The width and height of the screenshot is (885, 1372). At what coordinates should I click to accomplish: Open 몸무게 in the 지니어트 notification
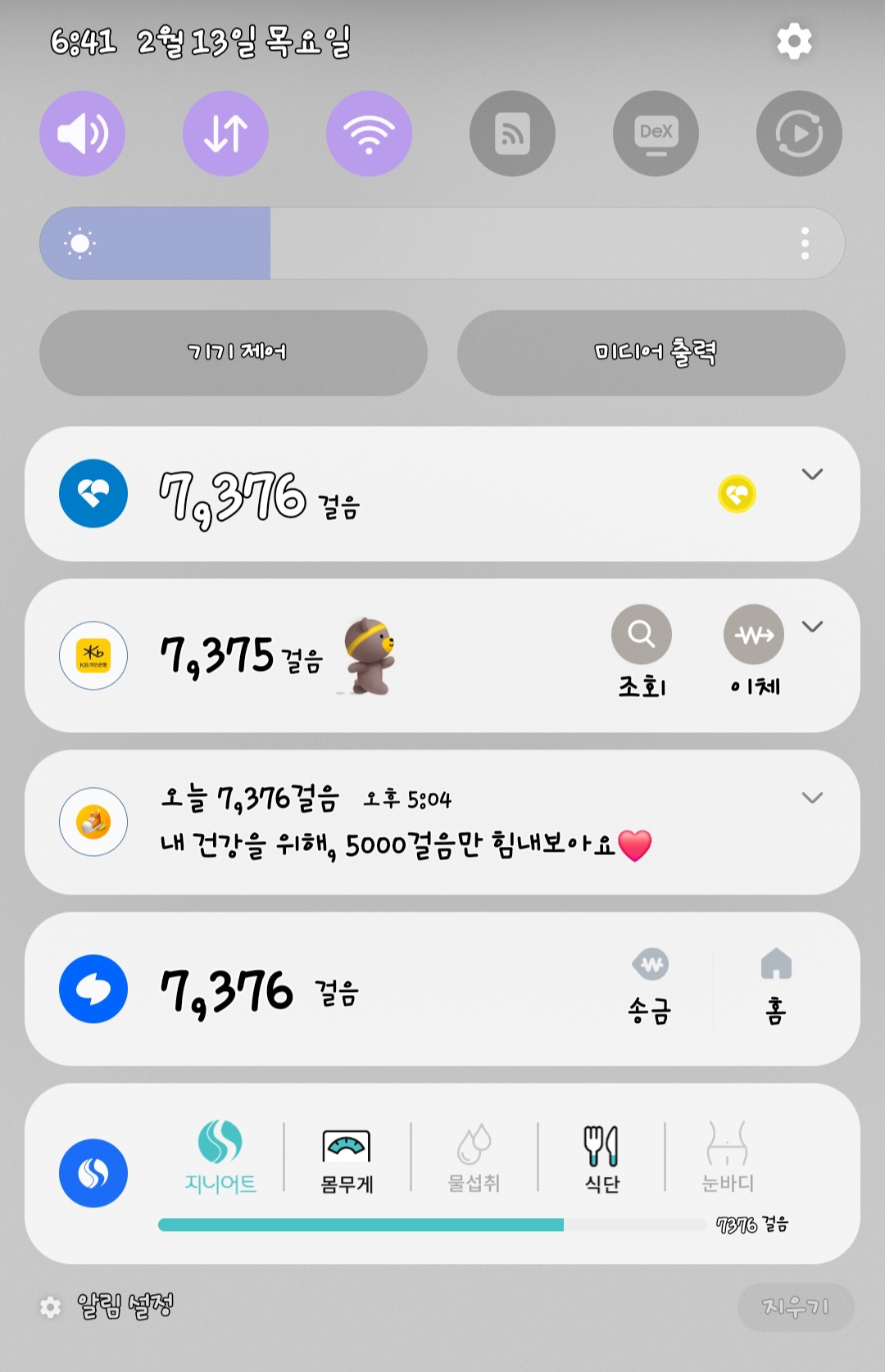347,1159
